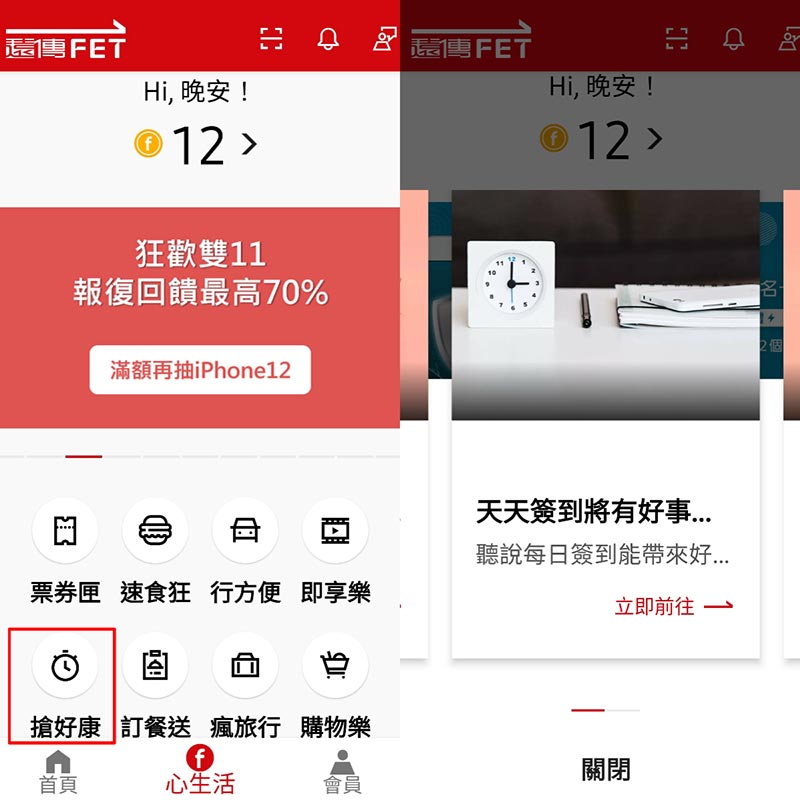Open the 速食狂 shortcut
The width and height of the screenshot is (800, 800).
[155, 531]
